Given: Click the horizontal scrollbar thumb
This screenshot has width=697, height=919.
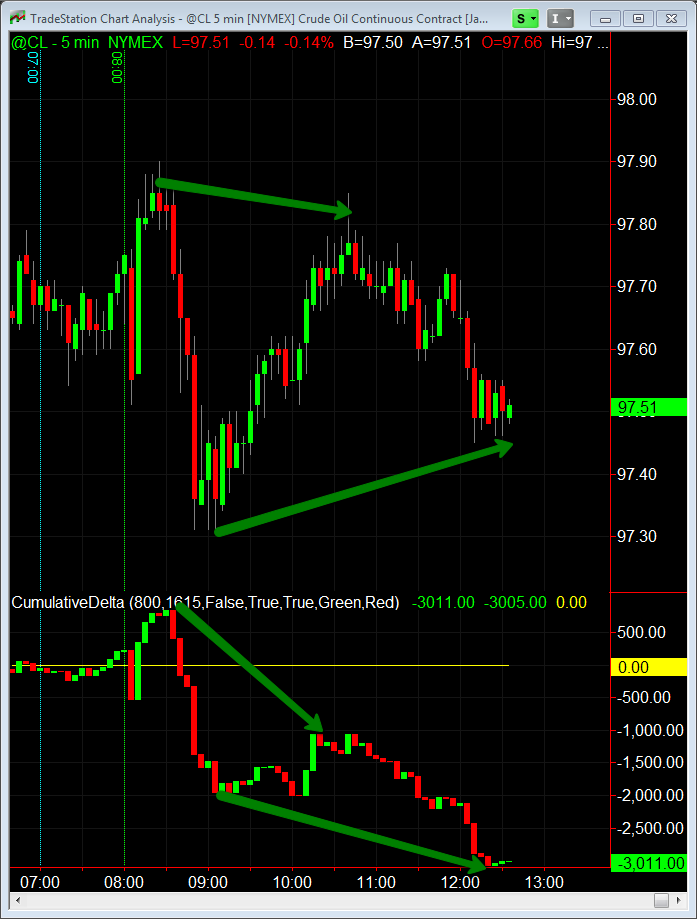Looking at the screenshot, I should (x=661, y=900).
